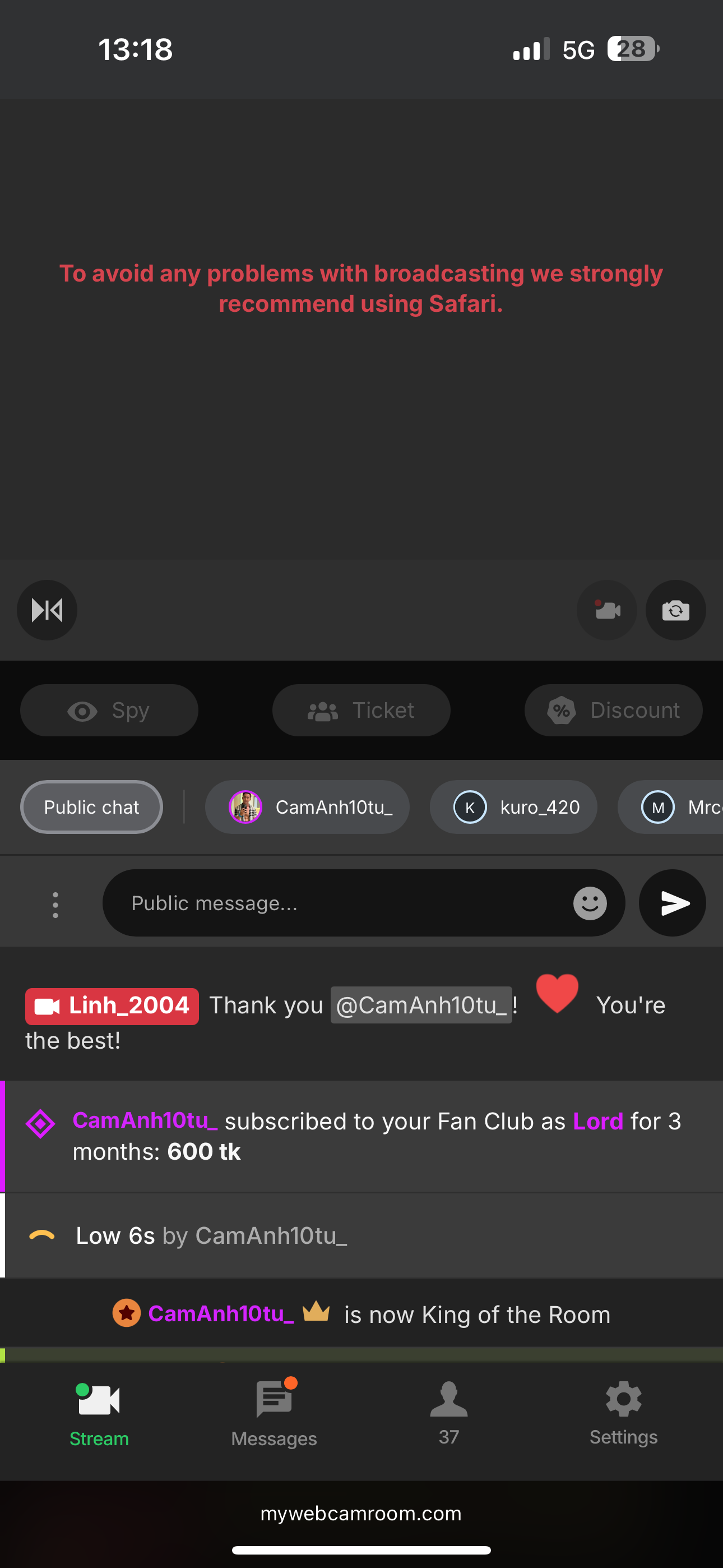Open the emoji picker
The height and width of the screenshot is (1568, 723).
[590, 903]
